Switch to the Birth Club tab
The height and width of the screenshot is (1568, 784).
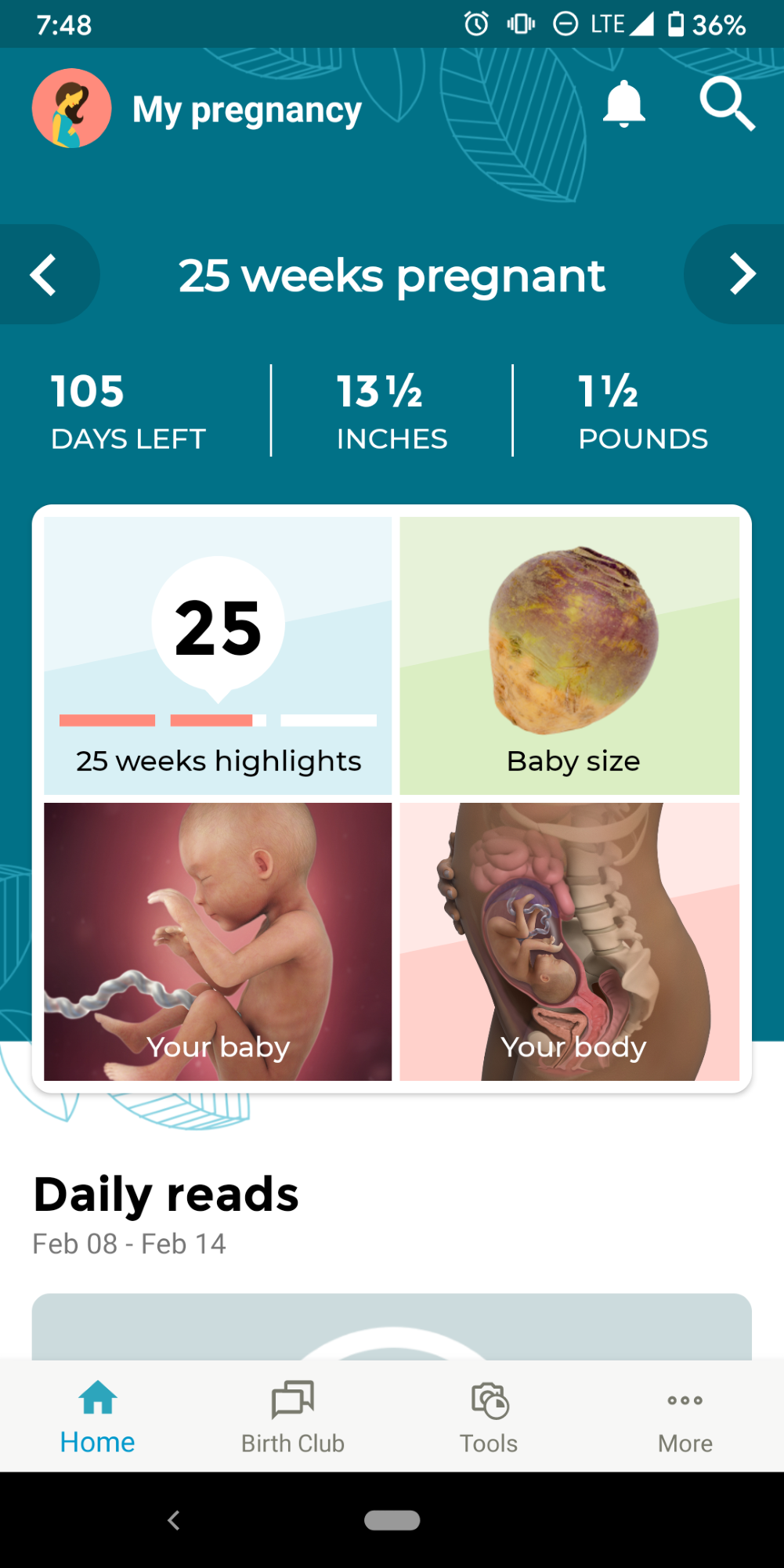[293, 1416]
